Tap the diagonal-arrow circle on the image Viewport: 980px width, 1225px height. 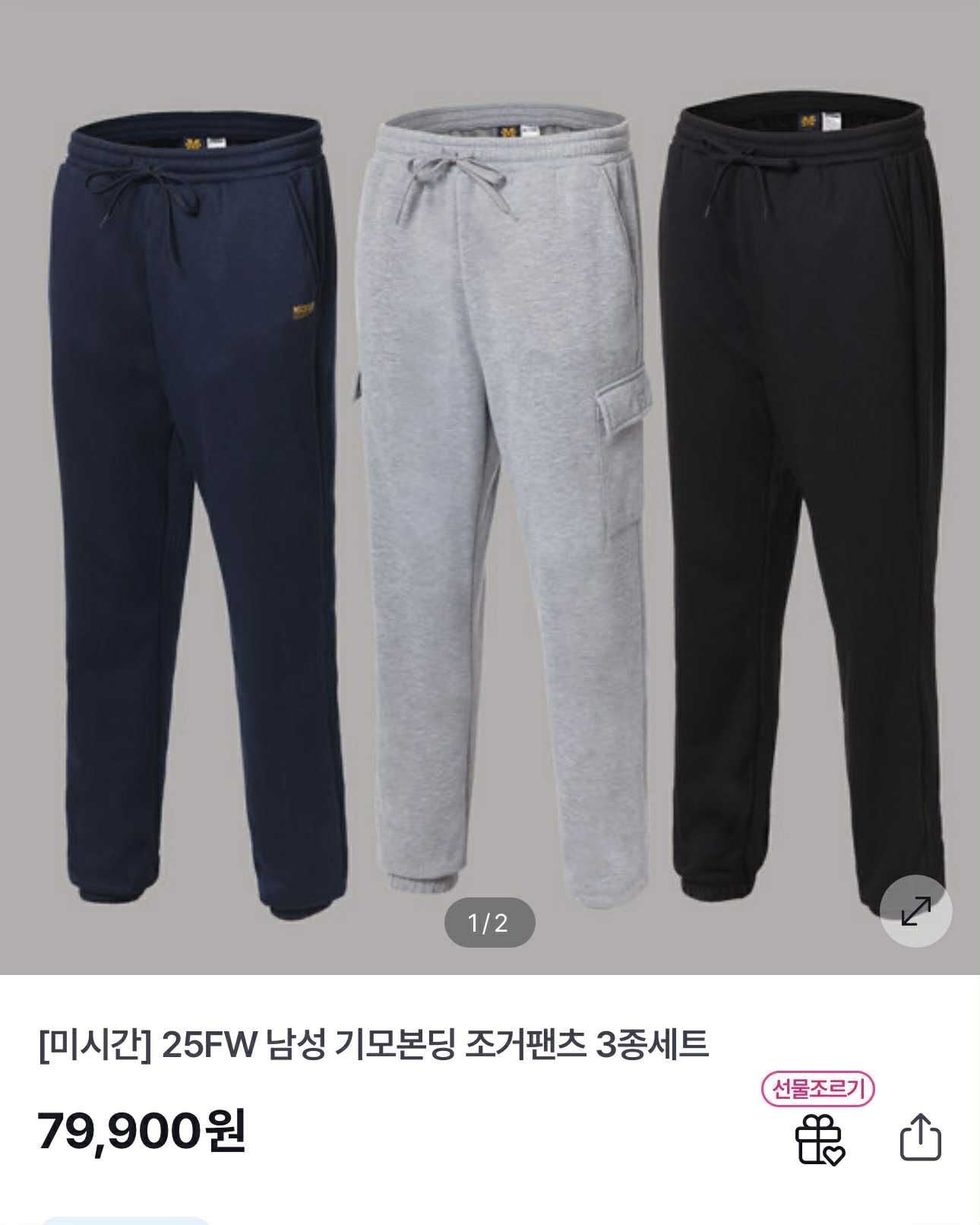[916, 916]
